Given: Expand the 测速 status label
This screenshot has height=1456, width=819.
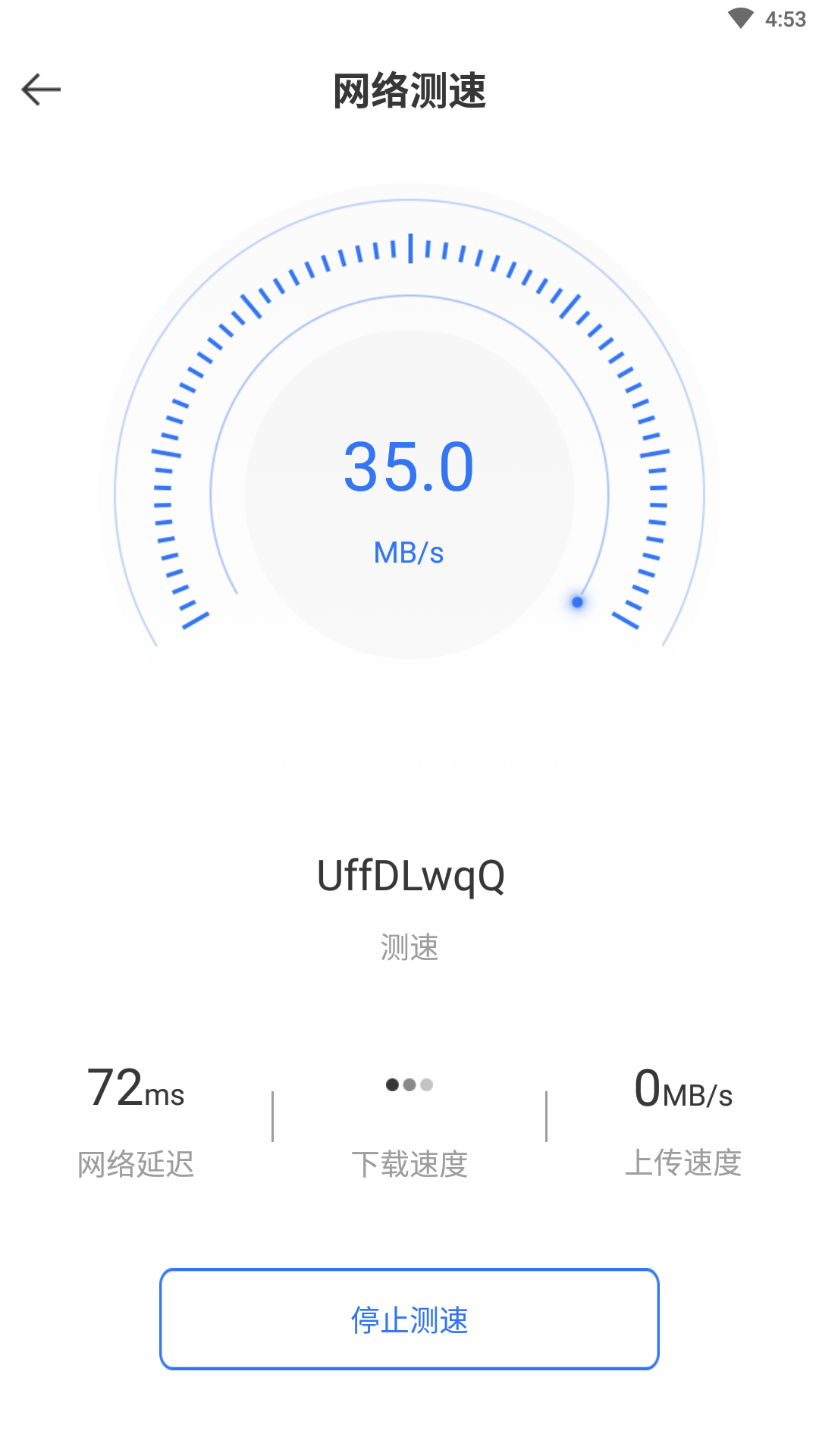Looking at the screenshot, I should tap(409, 946).
